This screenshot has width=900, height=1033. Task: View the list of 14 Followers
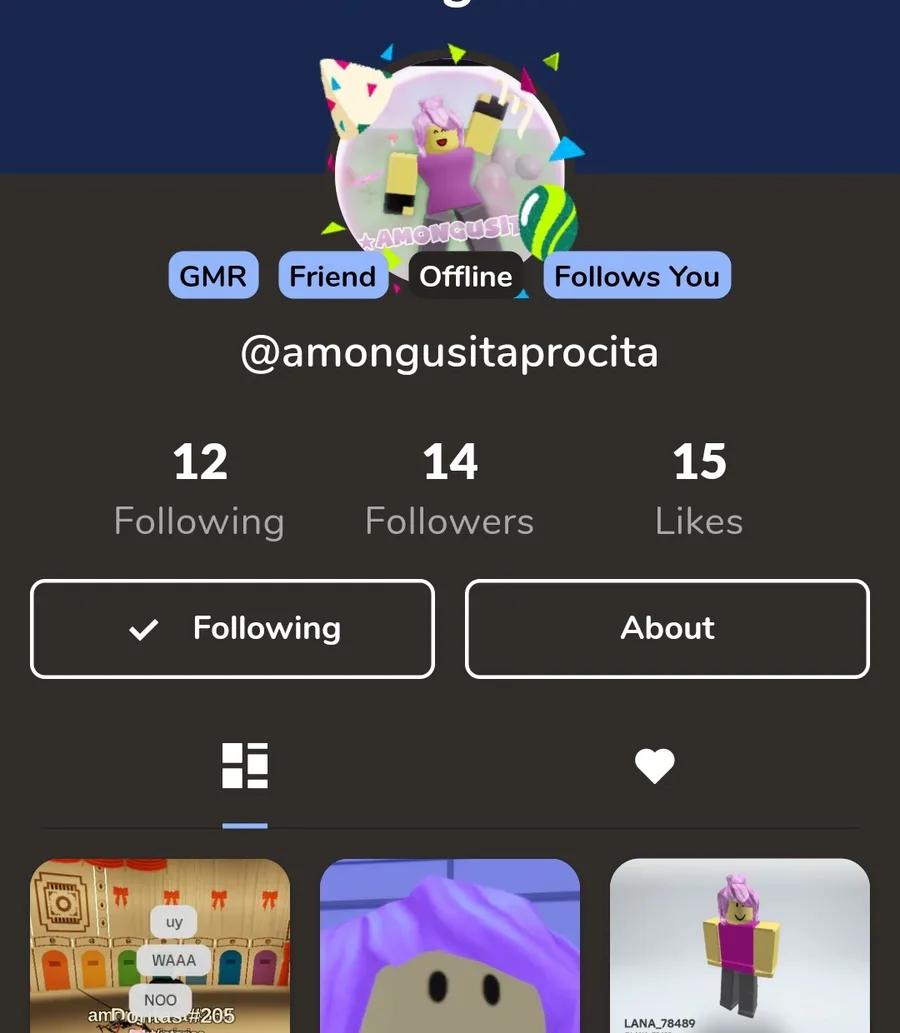coord(449,490)
